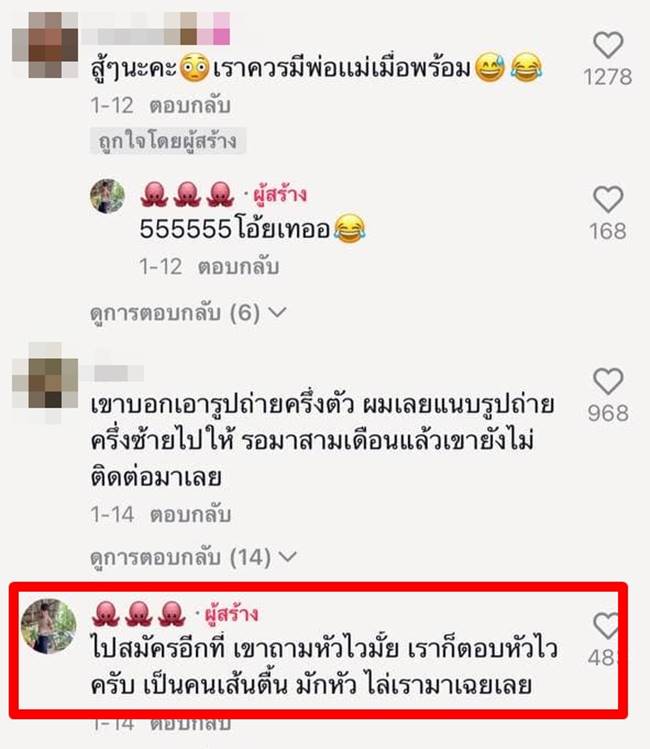The height and width of the screenshot is (749, 650).
Task: Reply to the comment about รูปถ่ายครึ่งตัว
Action: (189, 515)
